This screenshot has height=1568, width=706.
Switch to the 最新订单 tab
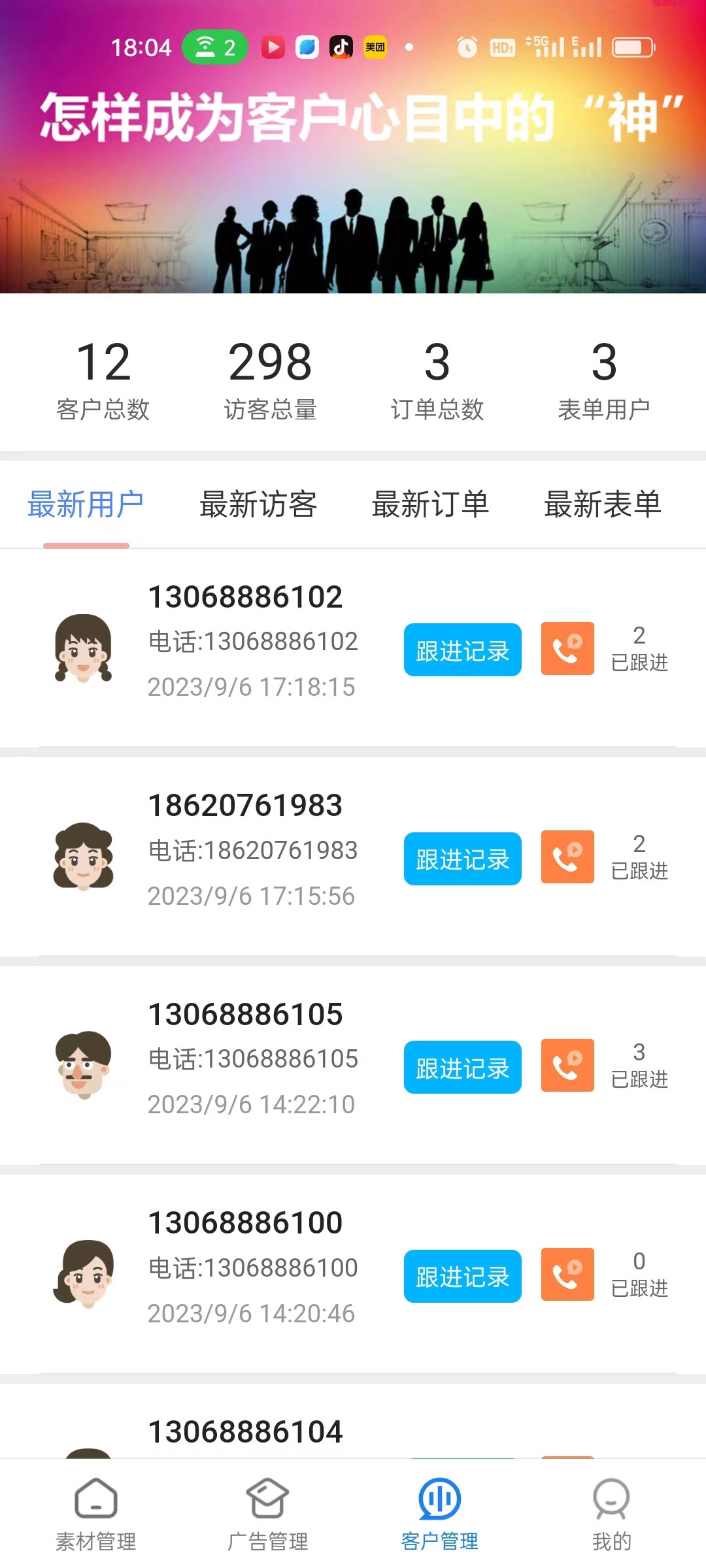(x=430, y=504)
